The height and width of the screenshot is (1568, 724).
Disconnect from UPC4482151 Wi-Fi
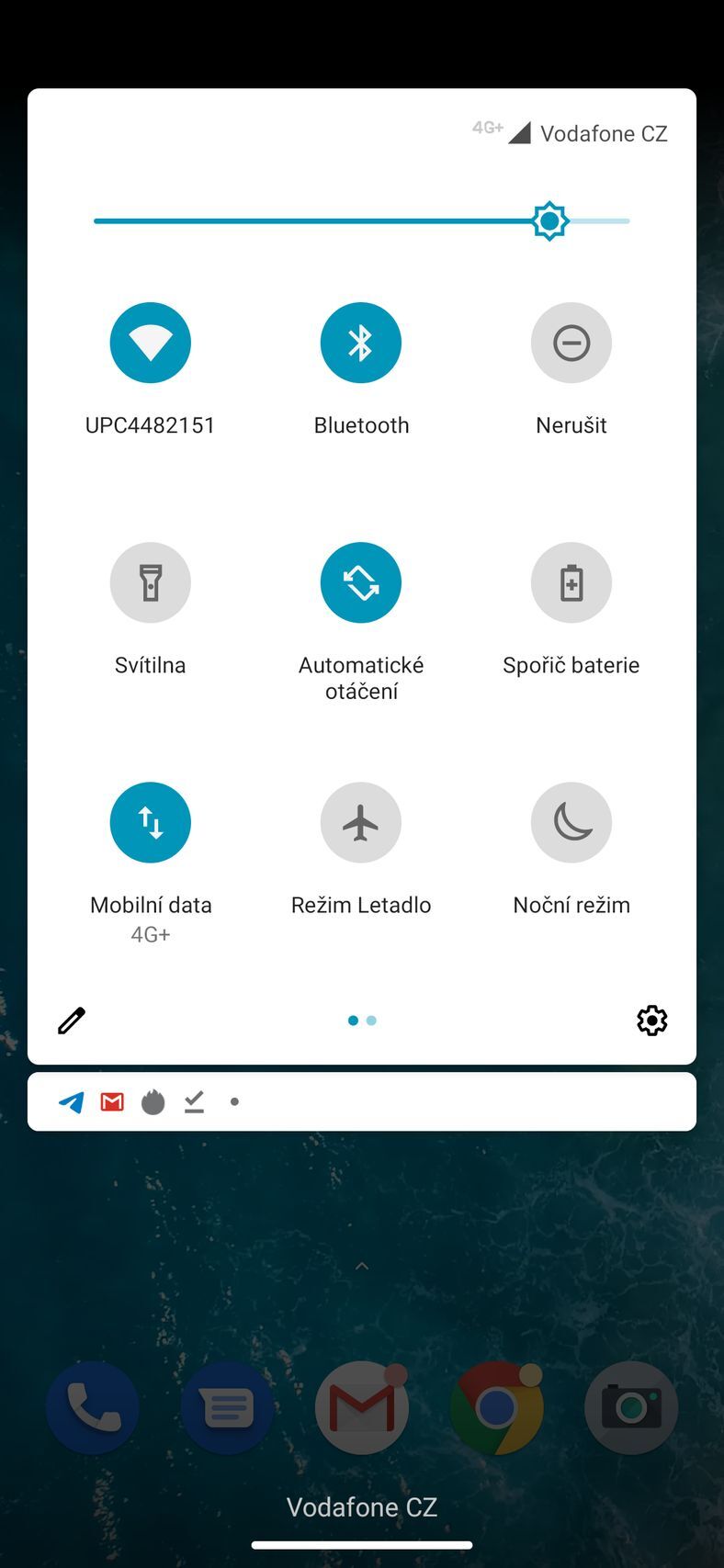pos(150,343)
